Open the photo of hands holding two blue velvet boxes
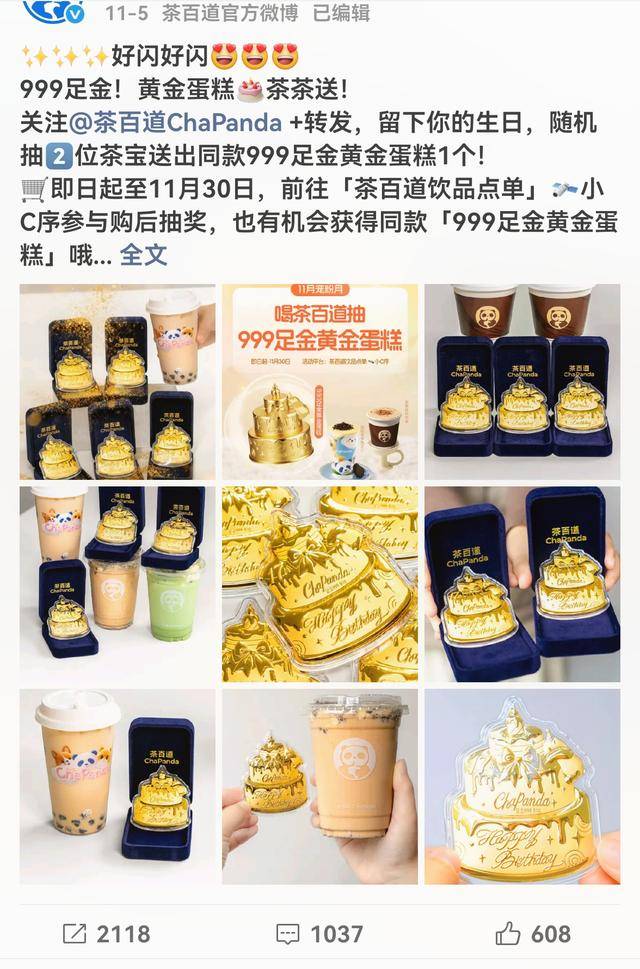The height and width of the screenshot is (969, 640). coord(522,583)
